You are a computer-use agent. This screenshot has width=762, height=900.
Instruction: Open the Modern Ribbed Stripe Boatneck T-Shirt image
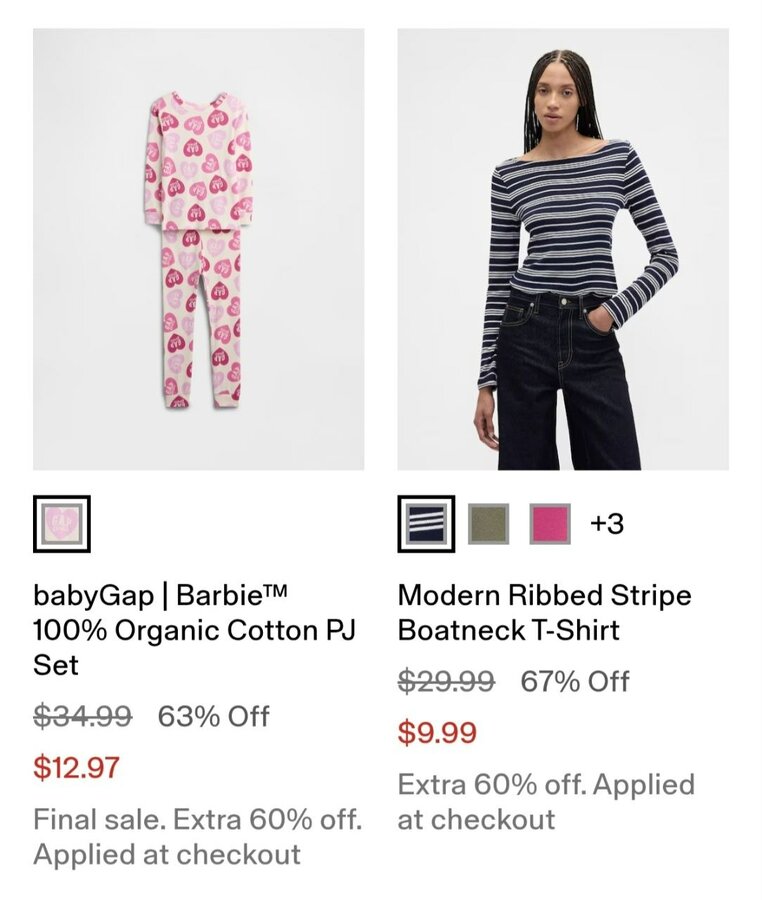click(x=562, y=249)
